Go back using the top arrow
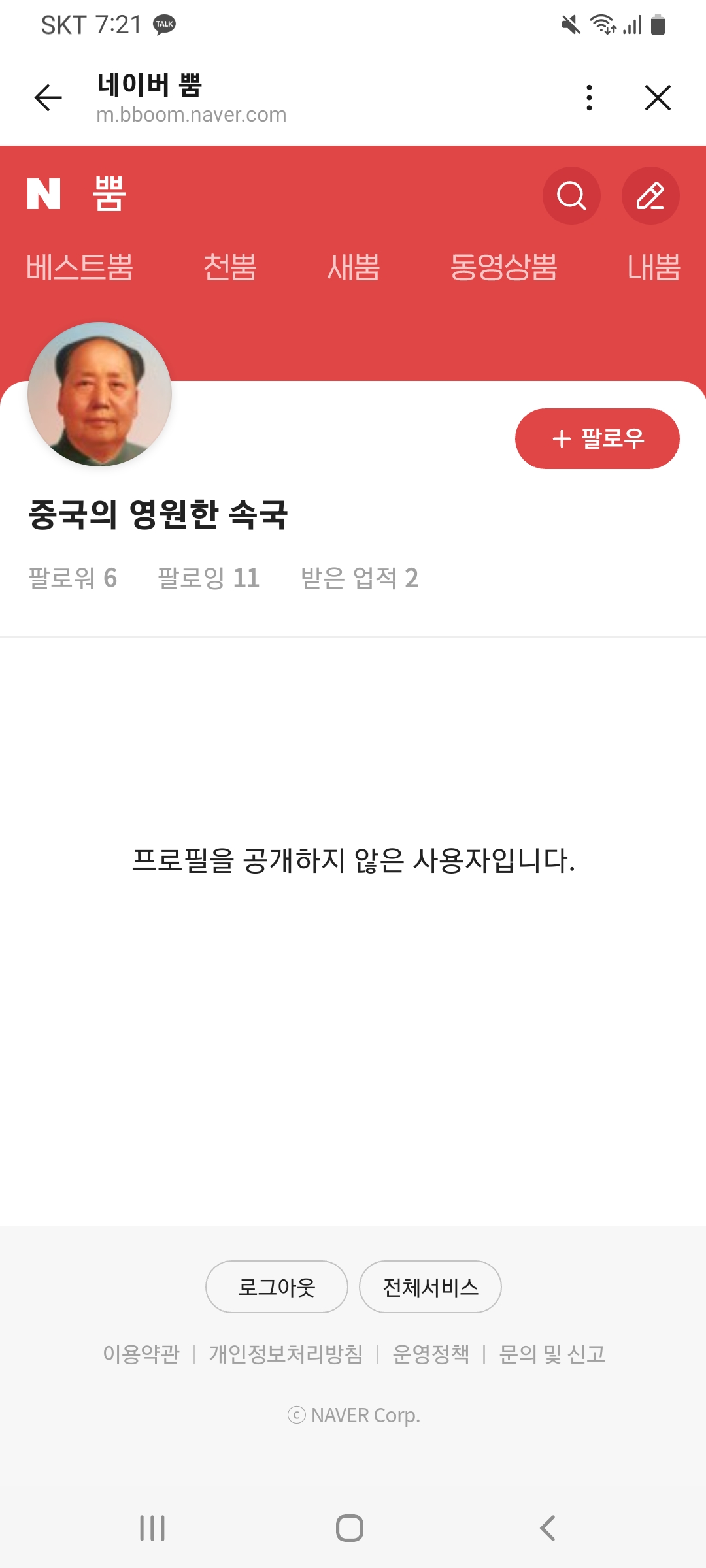This screenshot has width=706, height=1568. click(48, 98)
